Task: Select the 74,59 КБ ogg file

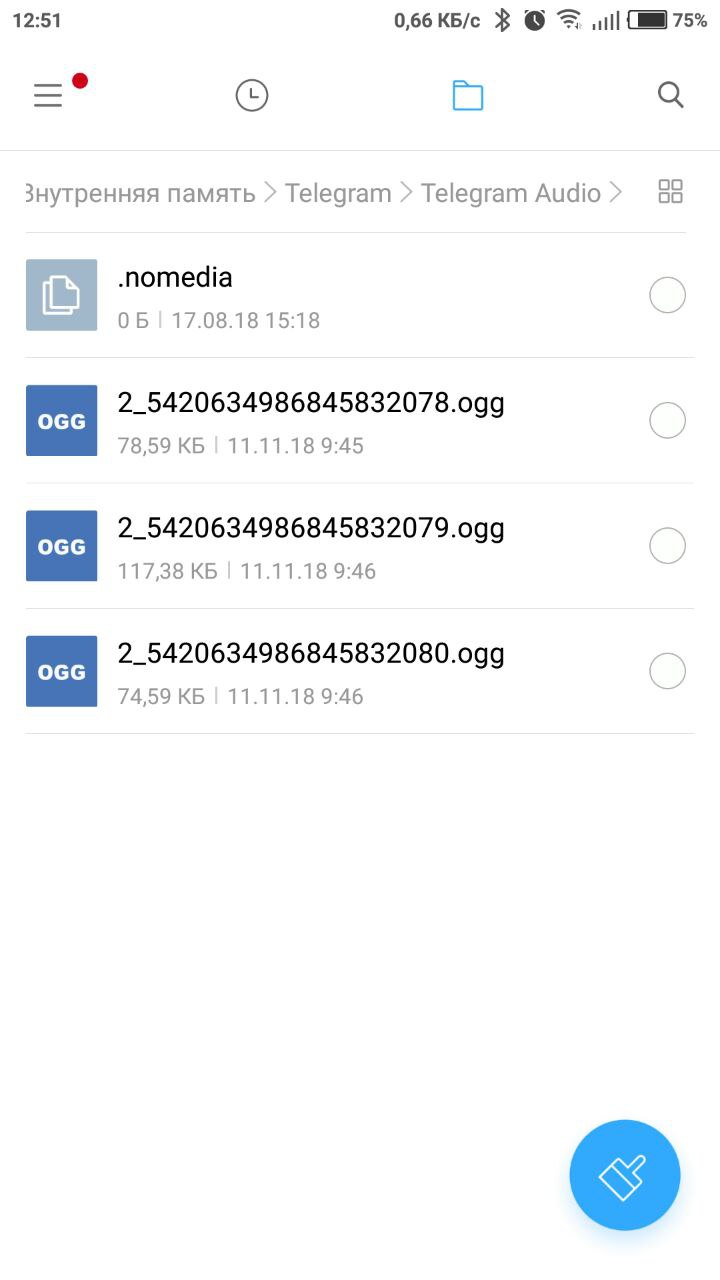Action: click(667, 671)
